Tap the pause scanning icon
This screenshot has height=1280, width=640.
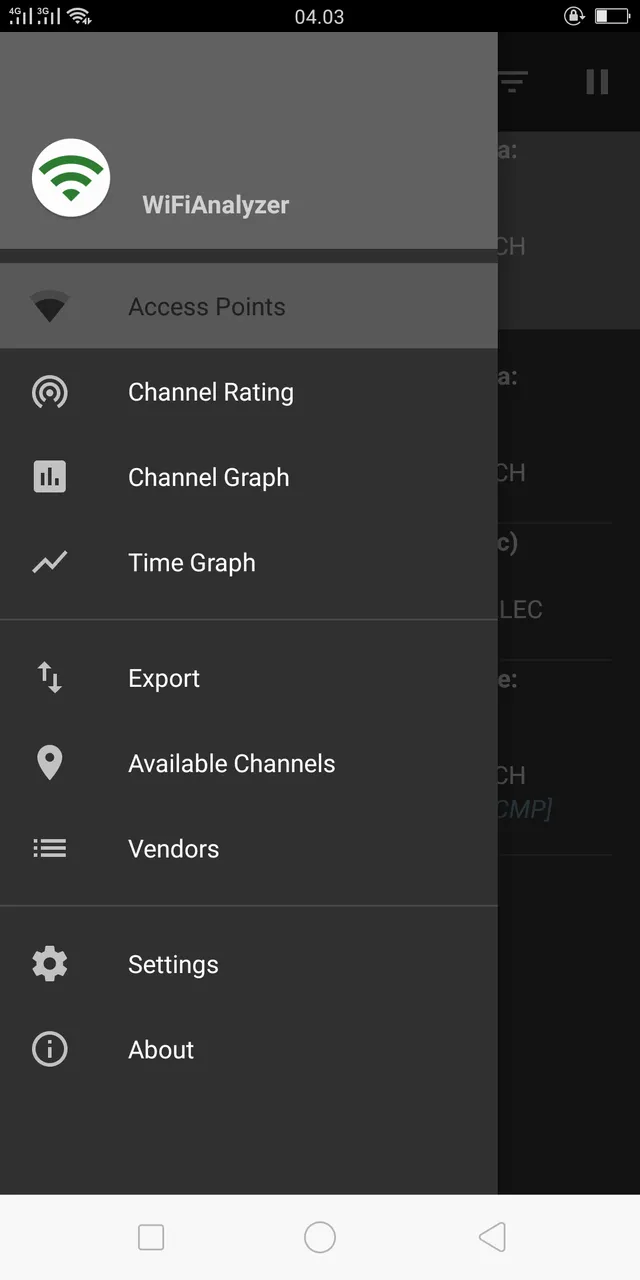[597, 82]
